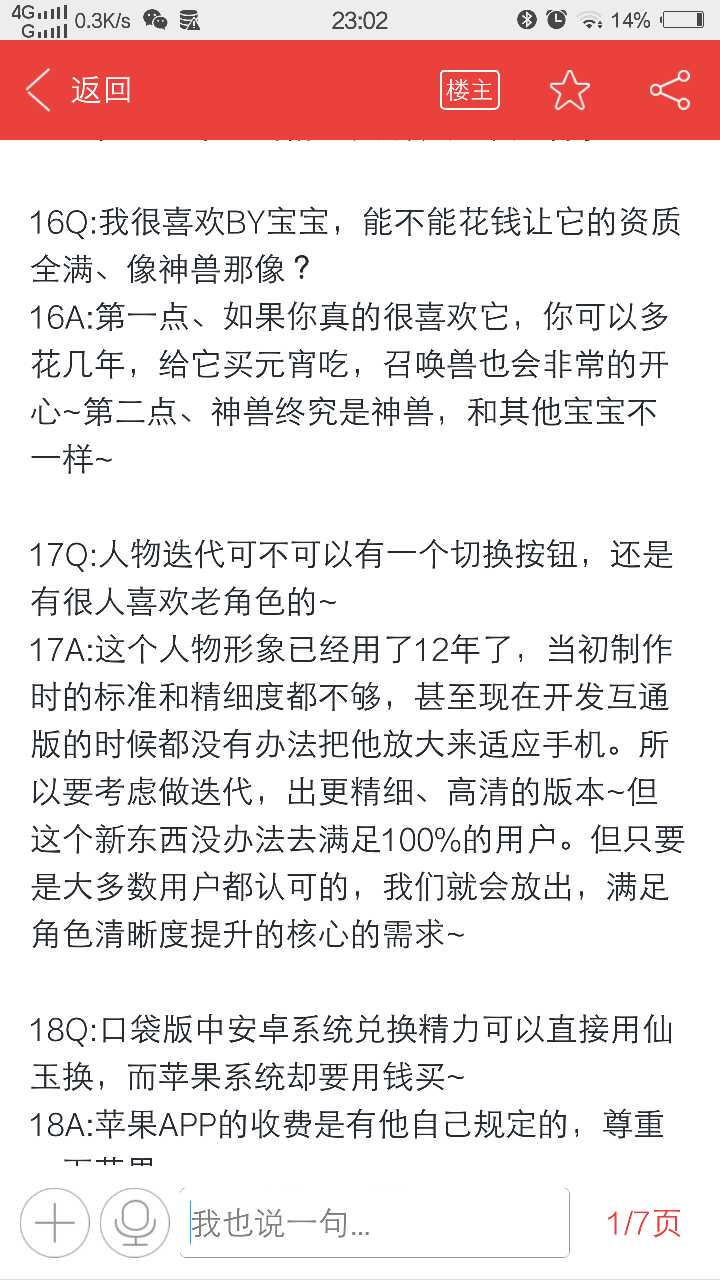Favorite this thread with the star icon
Viewport: 720px width, 1280px height.
point(570,90)
